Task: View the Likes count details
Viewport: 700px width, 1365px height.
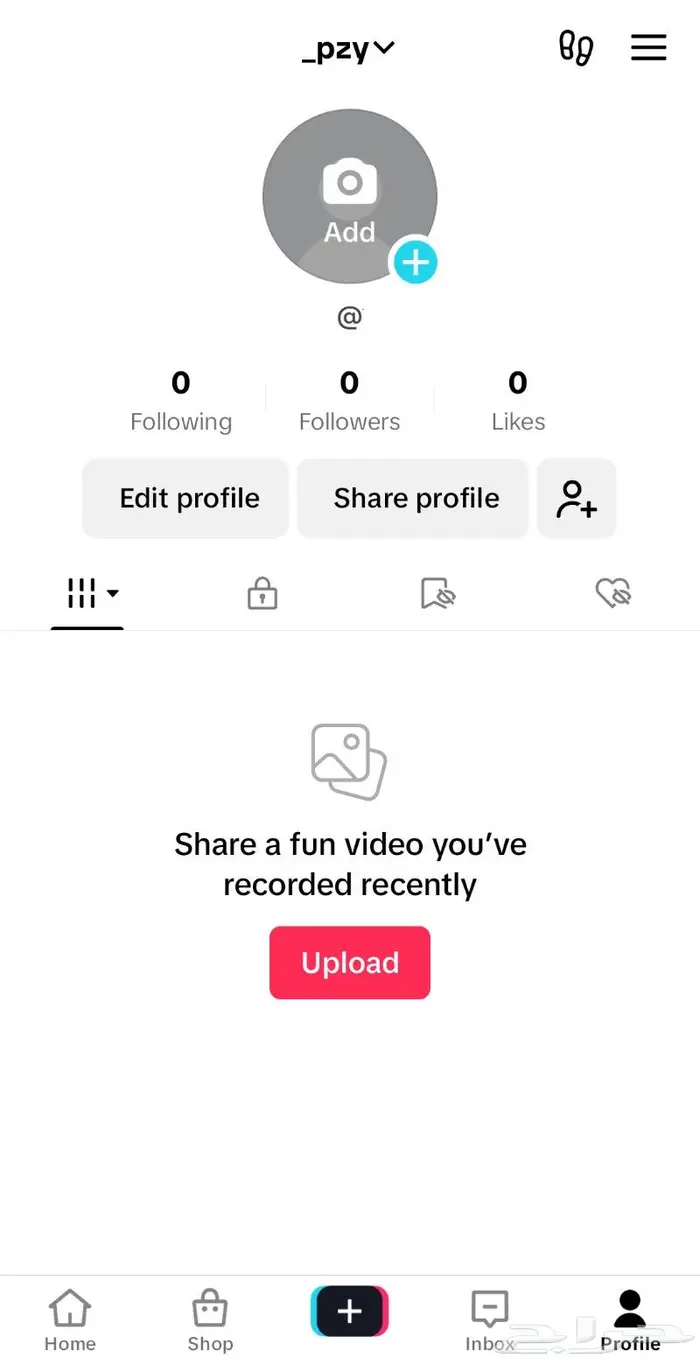Action: [518, 401]
